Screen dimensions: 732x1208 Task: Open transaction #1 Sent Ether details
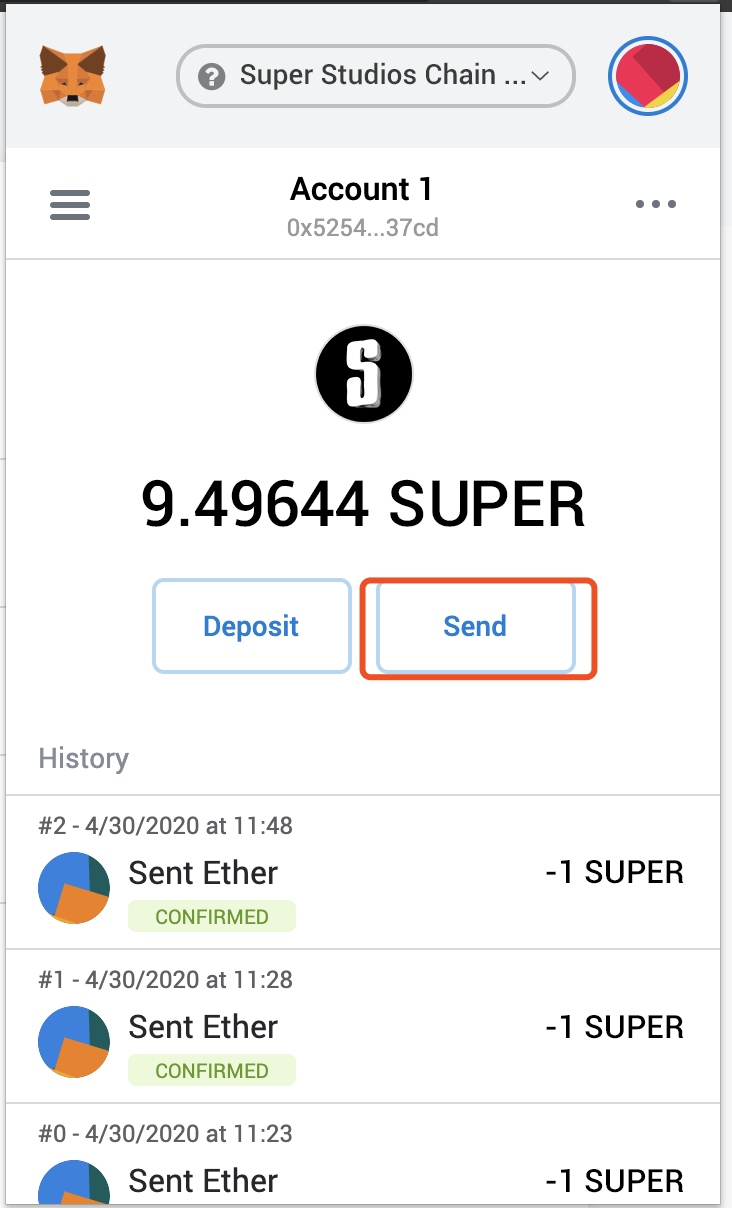pyautogui.click(x=362, y=1027)
